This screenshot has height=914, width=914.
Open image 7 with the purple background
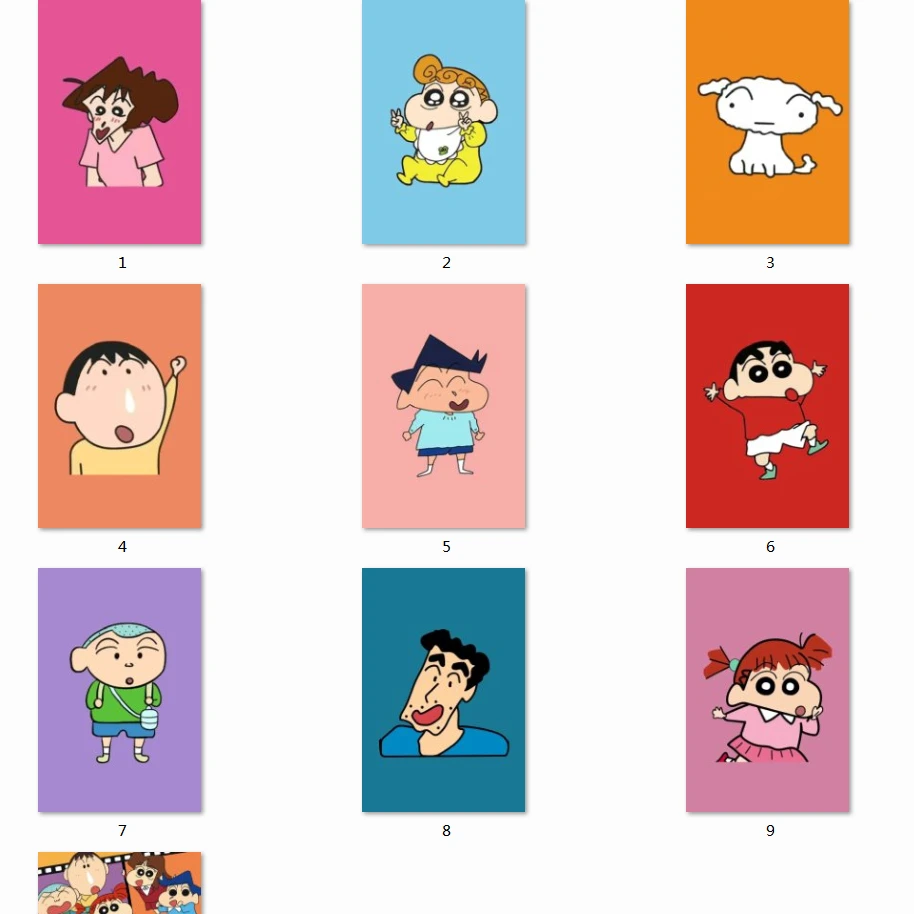(120, 690)
